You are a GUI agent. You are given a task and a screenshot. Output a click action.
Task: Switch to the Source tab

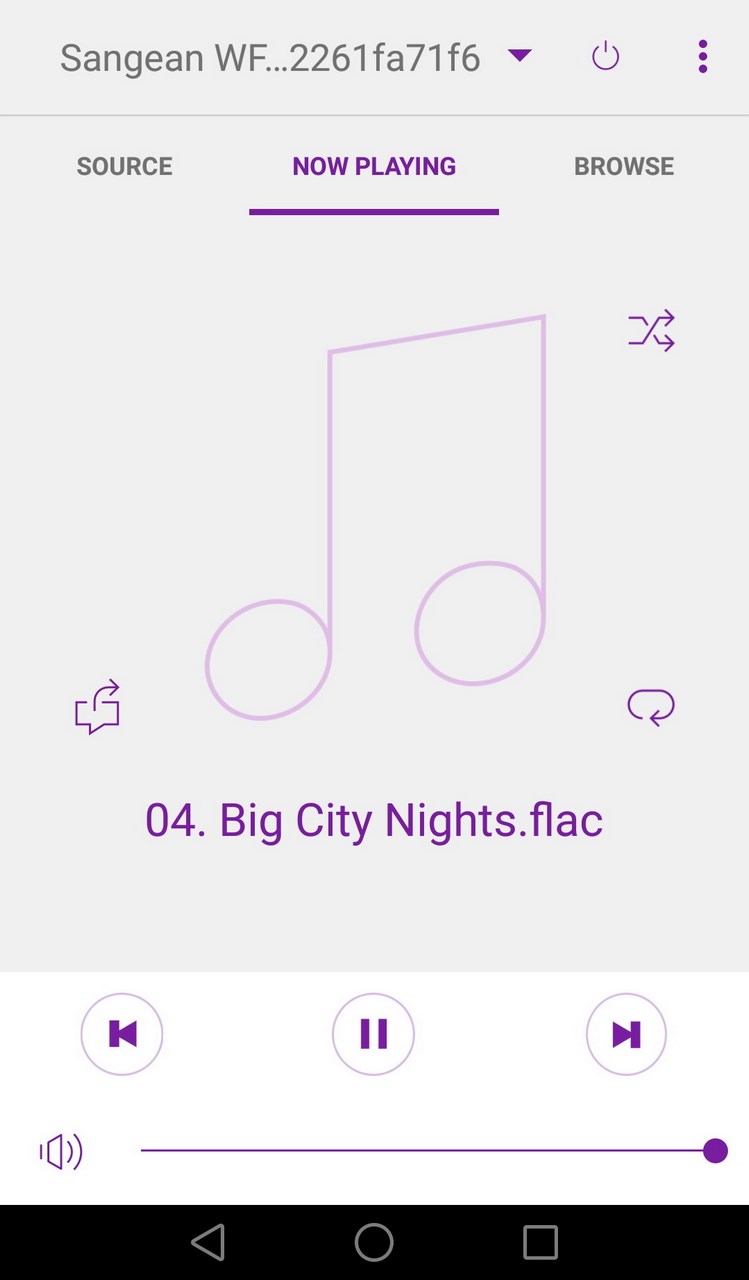click(x=125, y=166)
